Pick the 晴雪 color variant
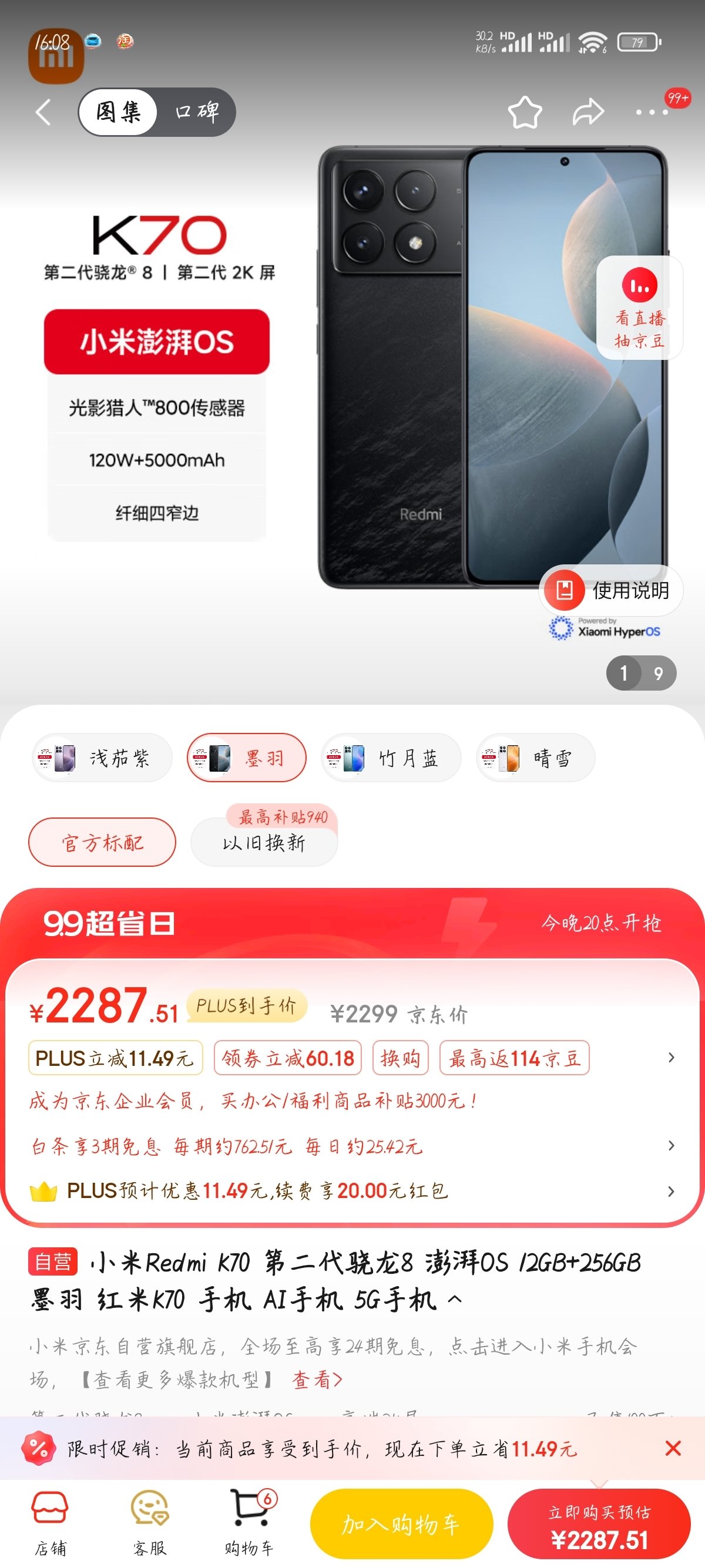The width and height of the screenshot is (705, 1568). click(535, 758)
